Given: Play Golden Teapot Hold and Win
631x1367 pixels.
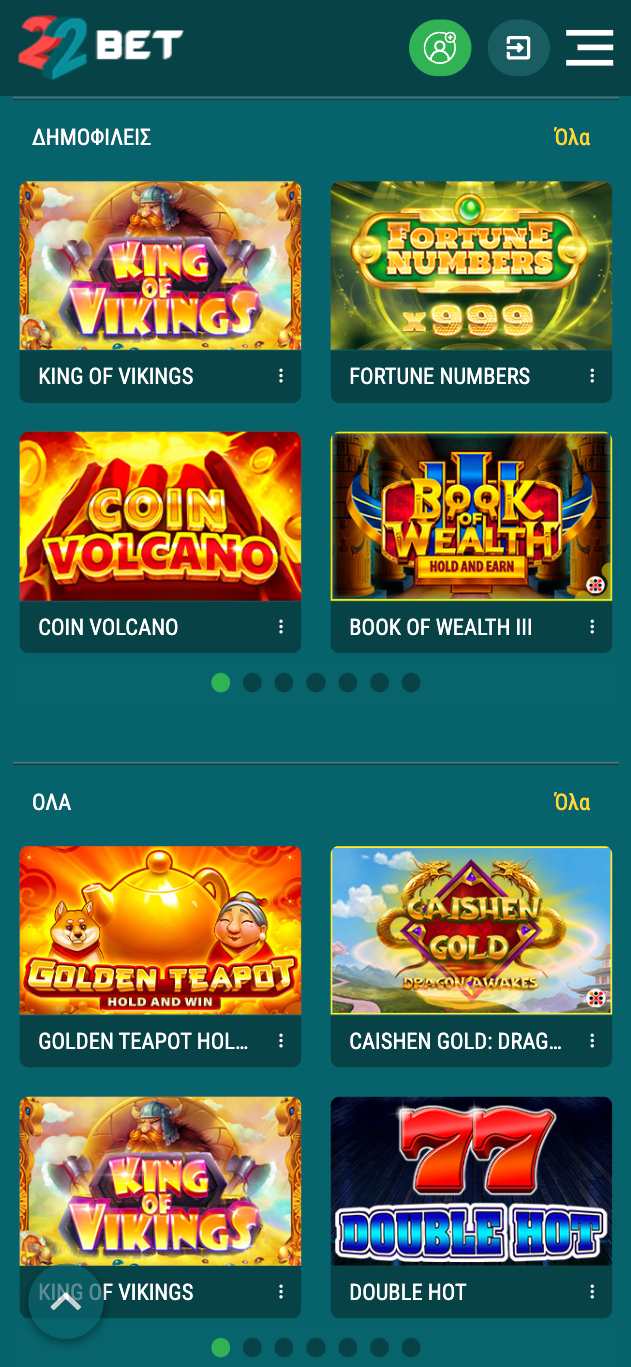Looking at the screenshot, I should pos(160,930).
